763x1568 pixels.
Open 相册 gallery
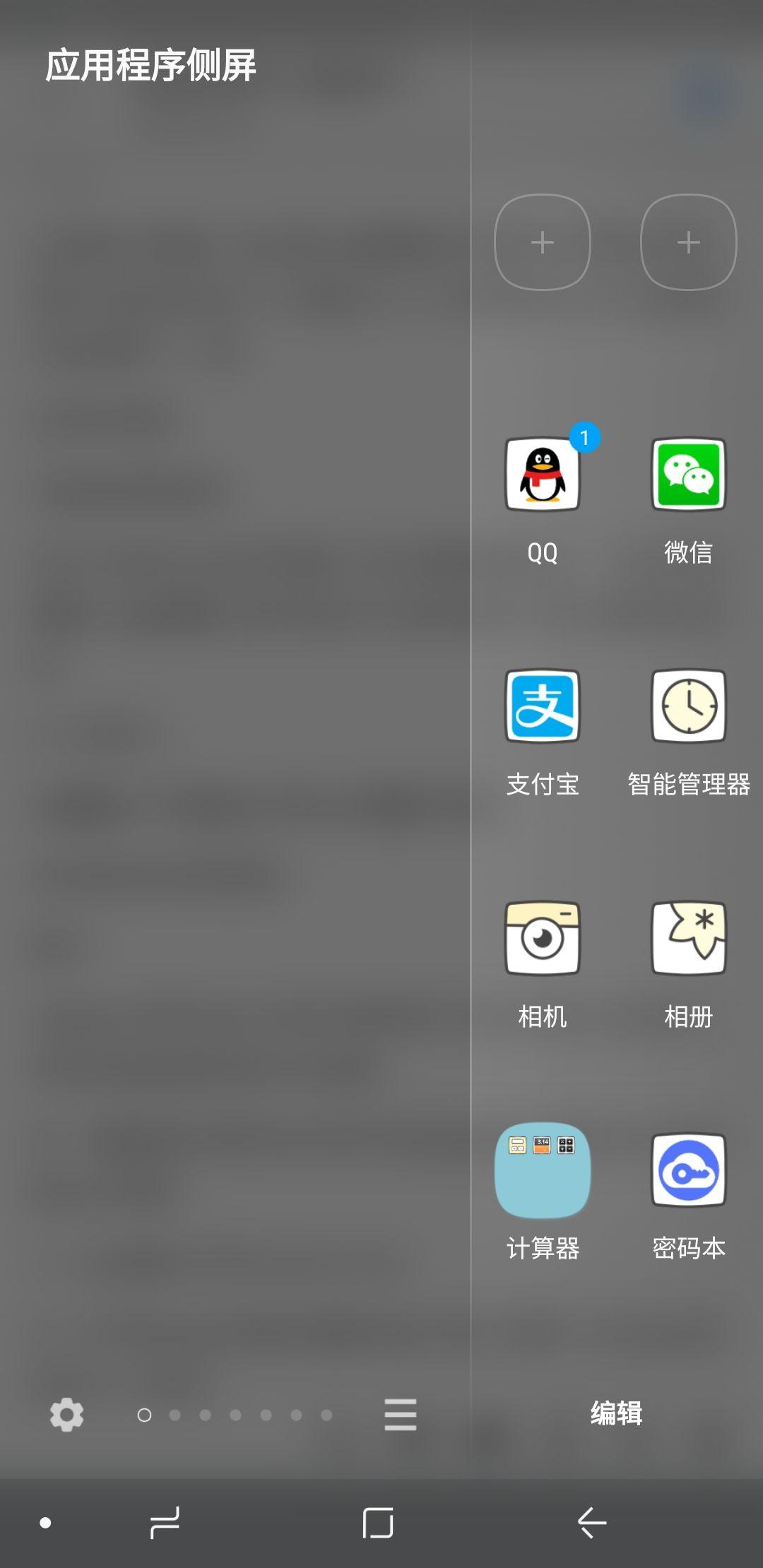[688, 938]
